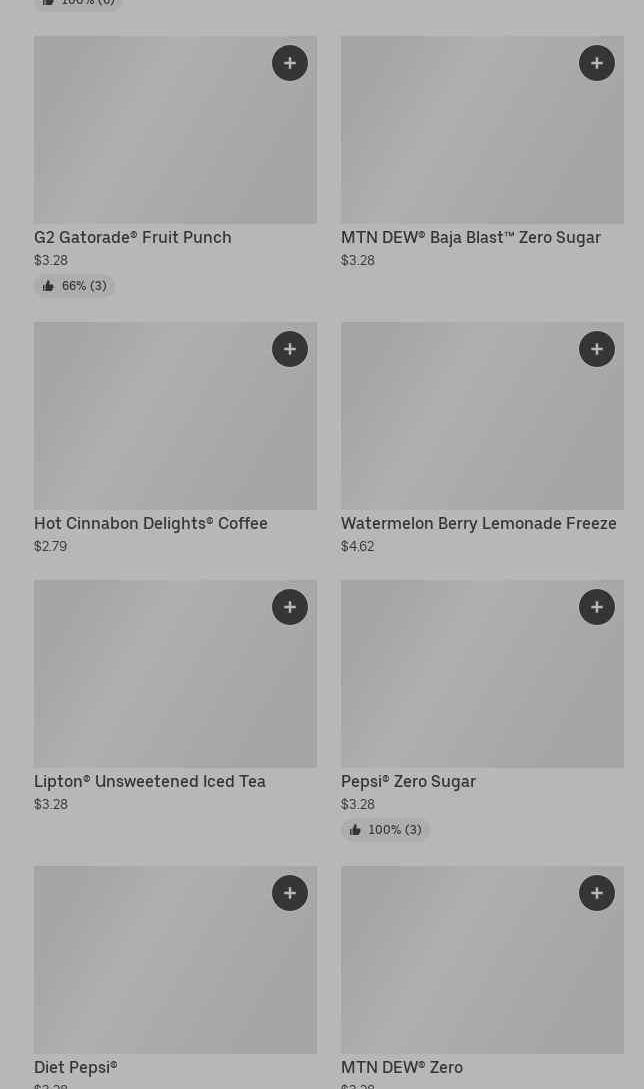Open G2 Gatorade Fruit Punch item
This screenshot has height=1089, width=644.
[x=133, y=238]
